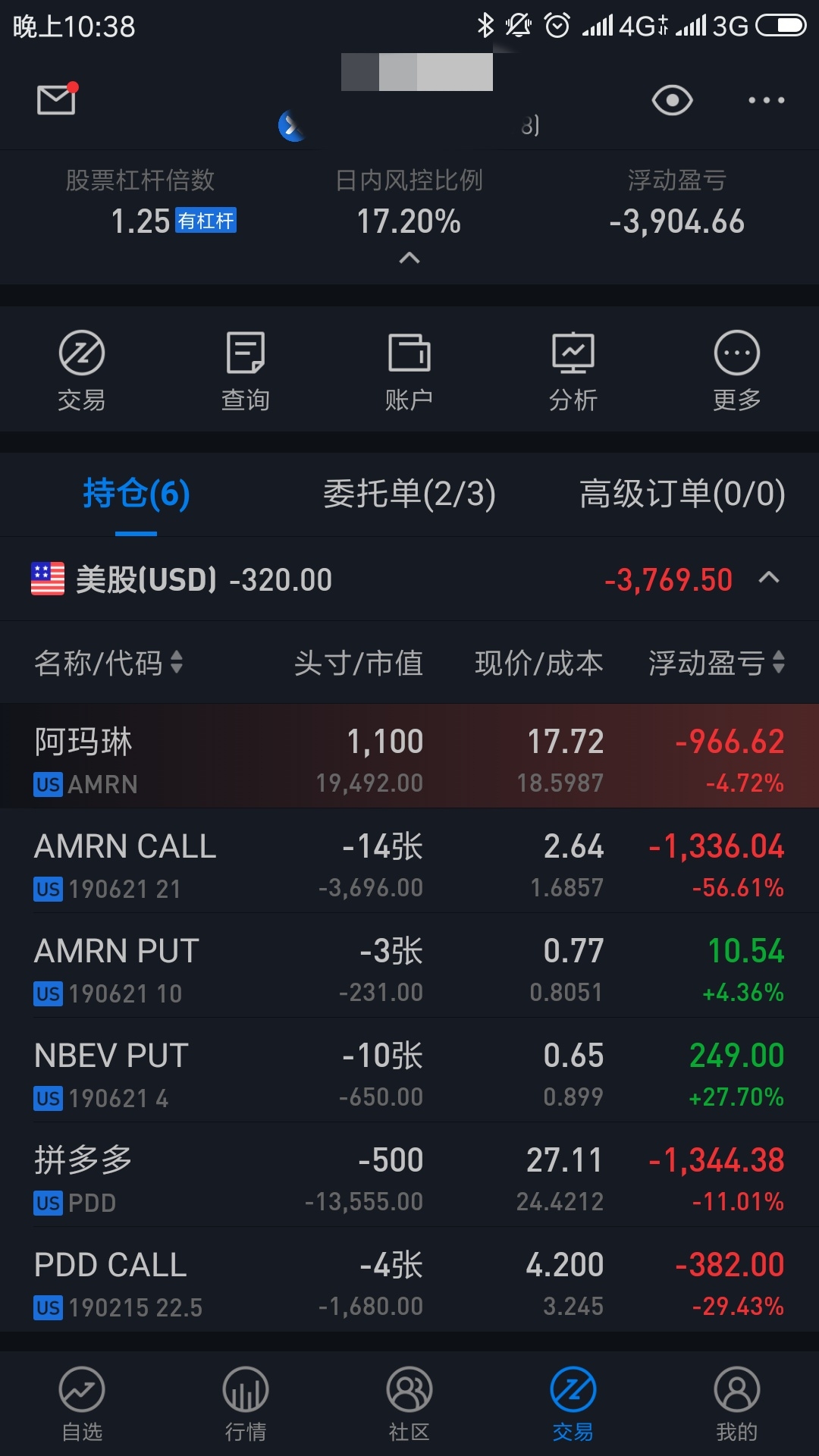Viewport: 819px width, 1456px height.
Task: Open the mail inbox icon
Action: (58, 99)
